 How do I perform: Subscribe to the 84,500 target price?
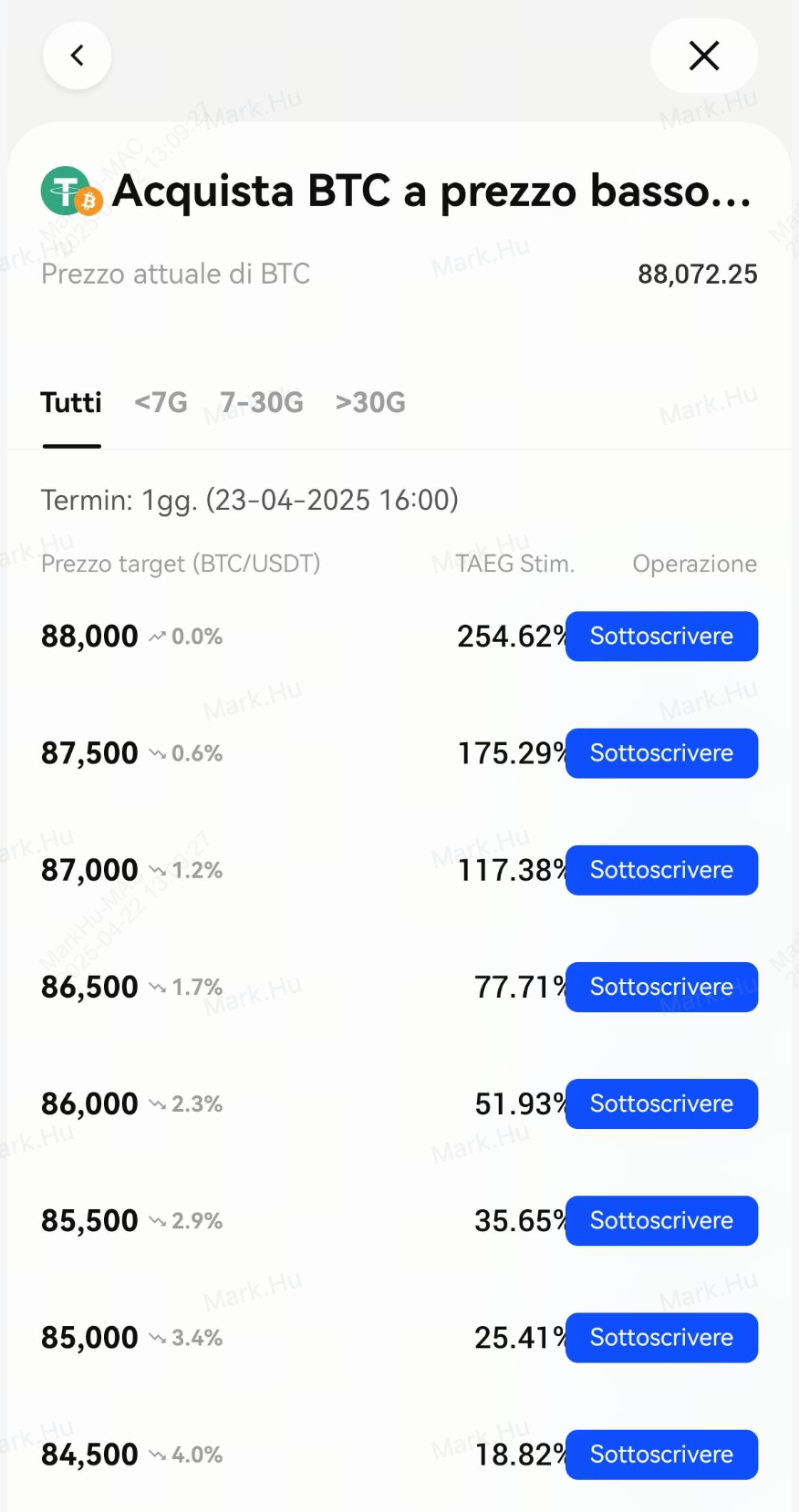point(661,1454)
